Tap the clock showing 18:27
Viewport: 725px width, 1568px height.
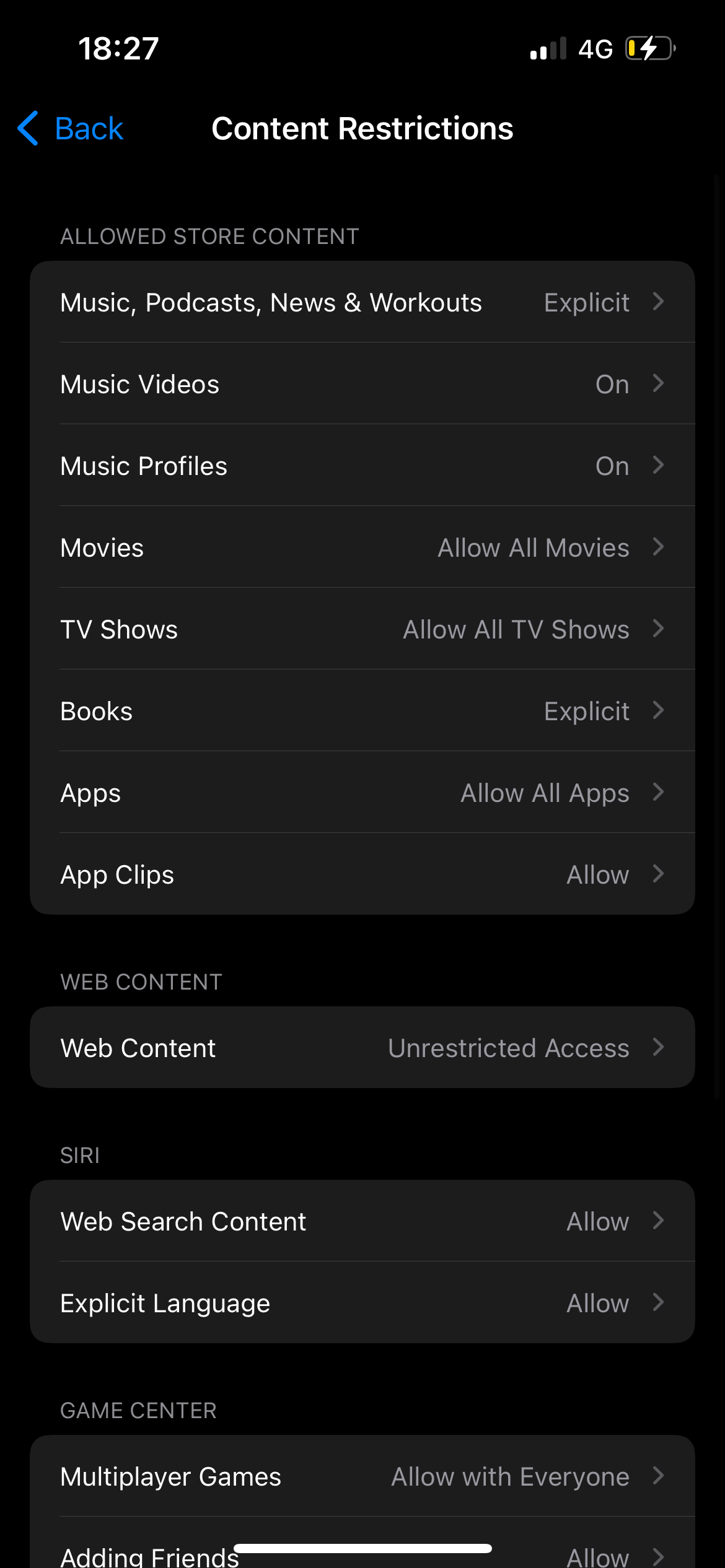(120, 48)
